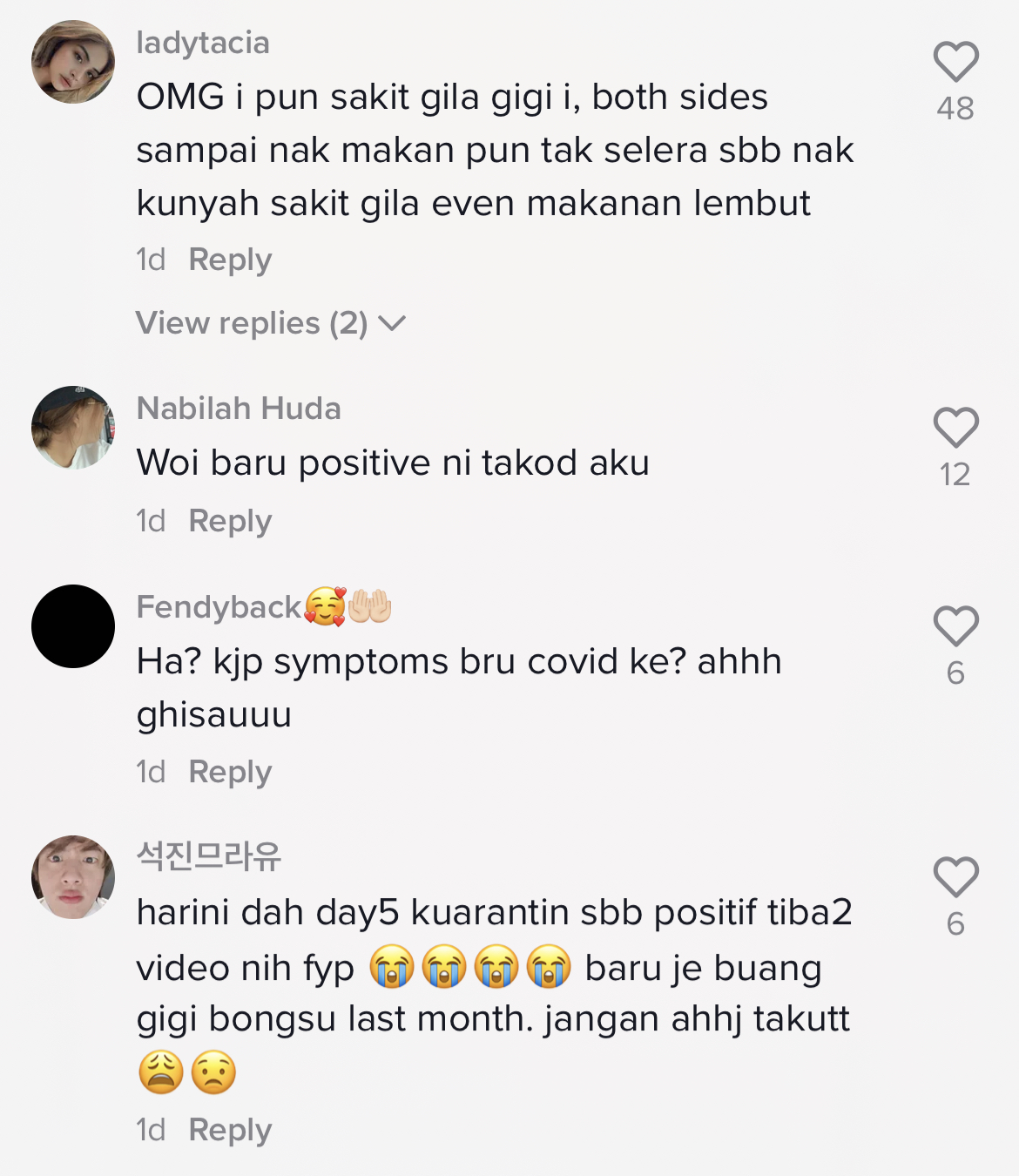This screenshot has height=1176, width=1019.
Task: Like Fendyback's comment
Action: (x=955, y=626)
